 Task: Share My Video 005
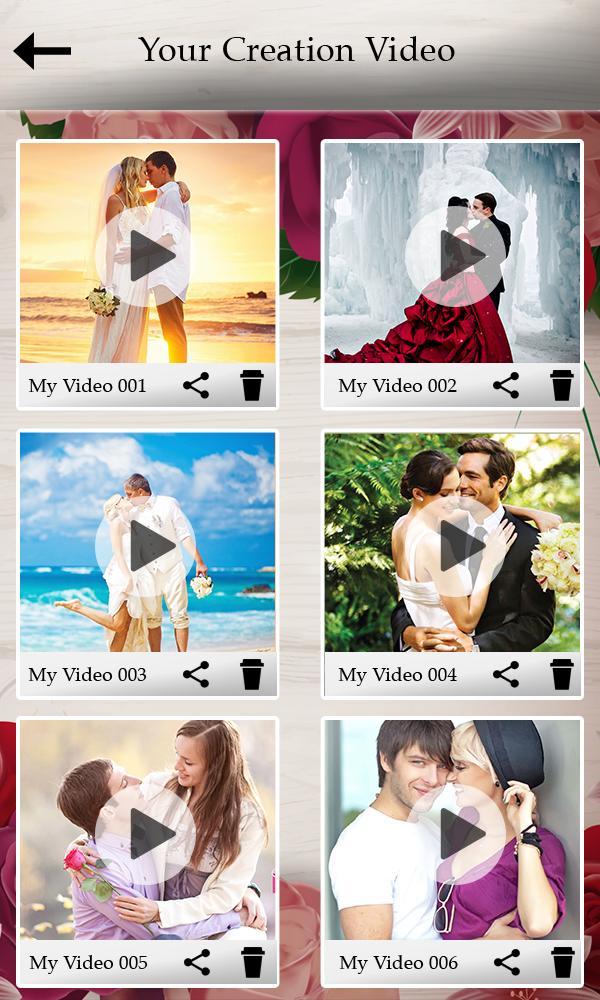(x=196, y=962)
